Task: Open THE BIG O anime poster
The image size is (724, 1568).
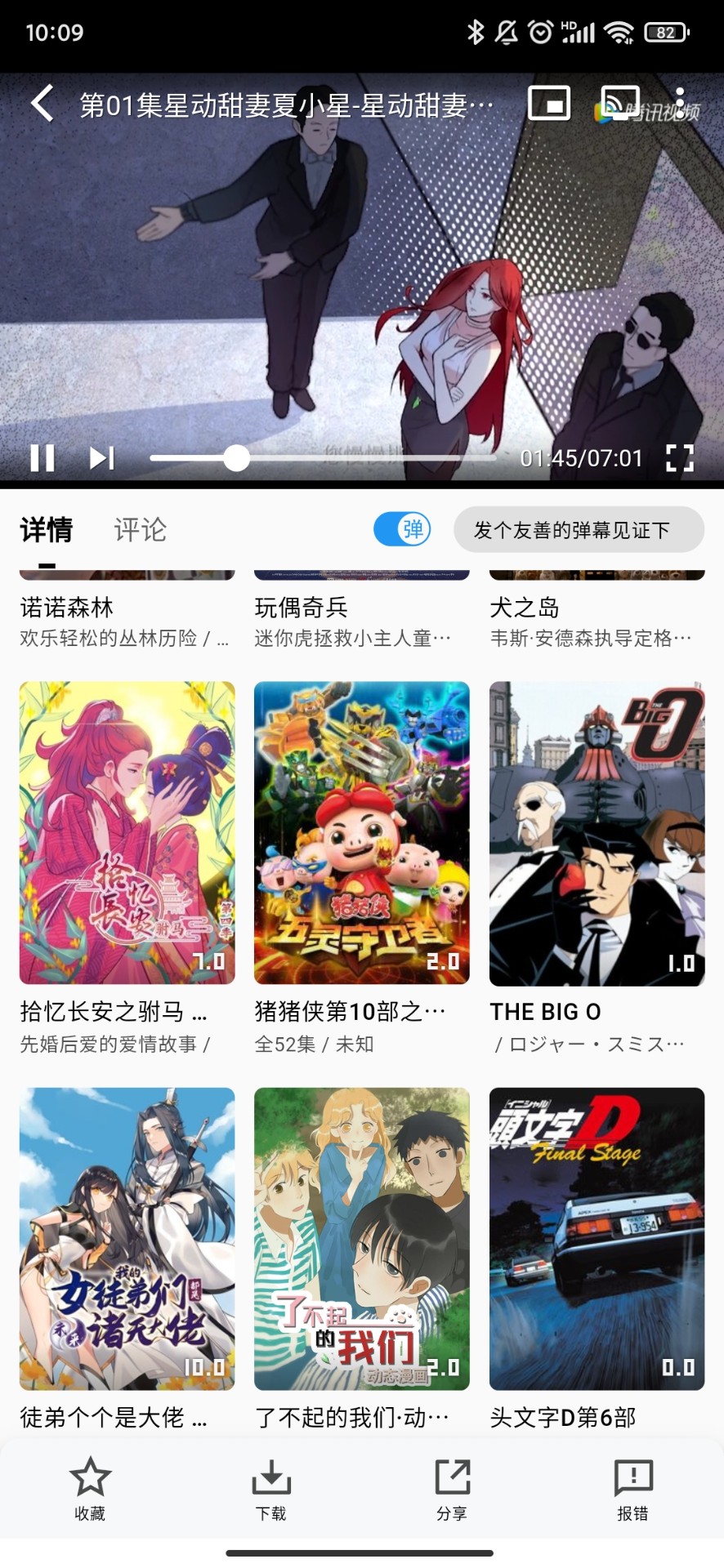Action: click(x=596, y=833)
